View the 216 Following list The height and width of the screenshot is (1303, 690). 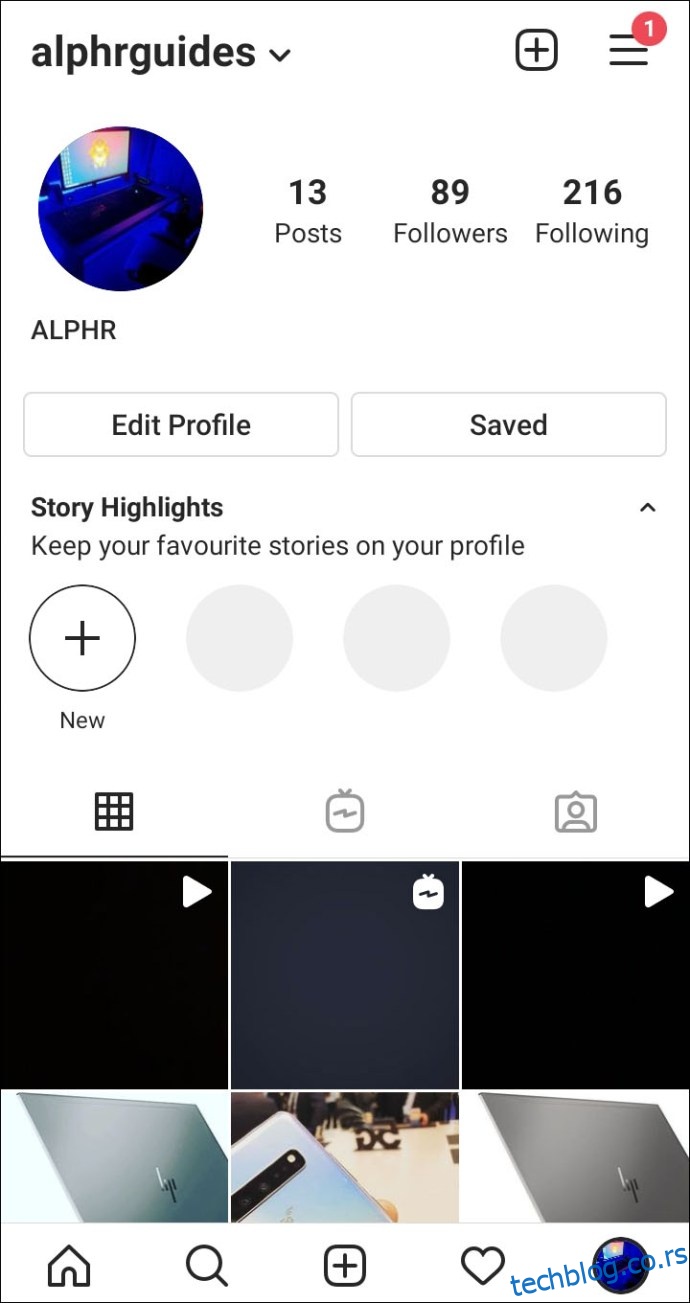[592, 210]
